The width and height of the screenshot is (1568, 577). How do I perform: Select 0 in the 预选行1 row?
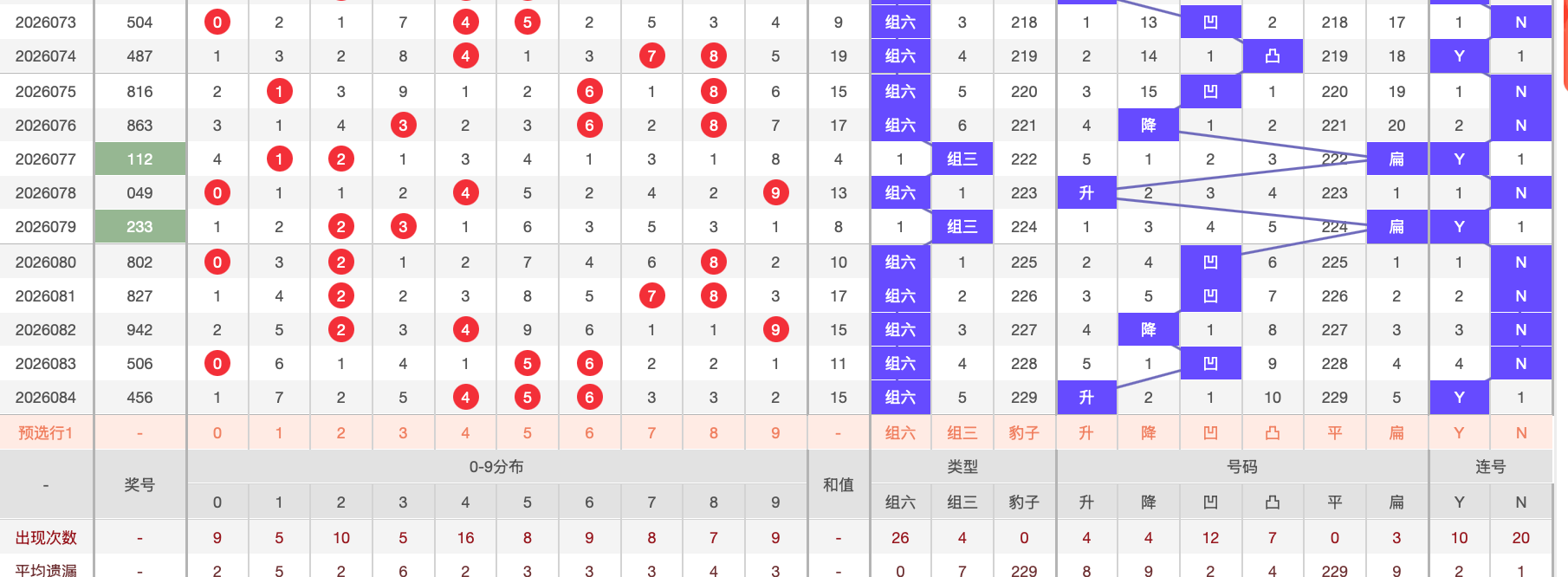[x=217, y=432]
